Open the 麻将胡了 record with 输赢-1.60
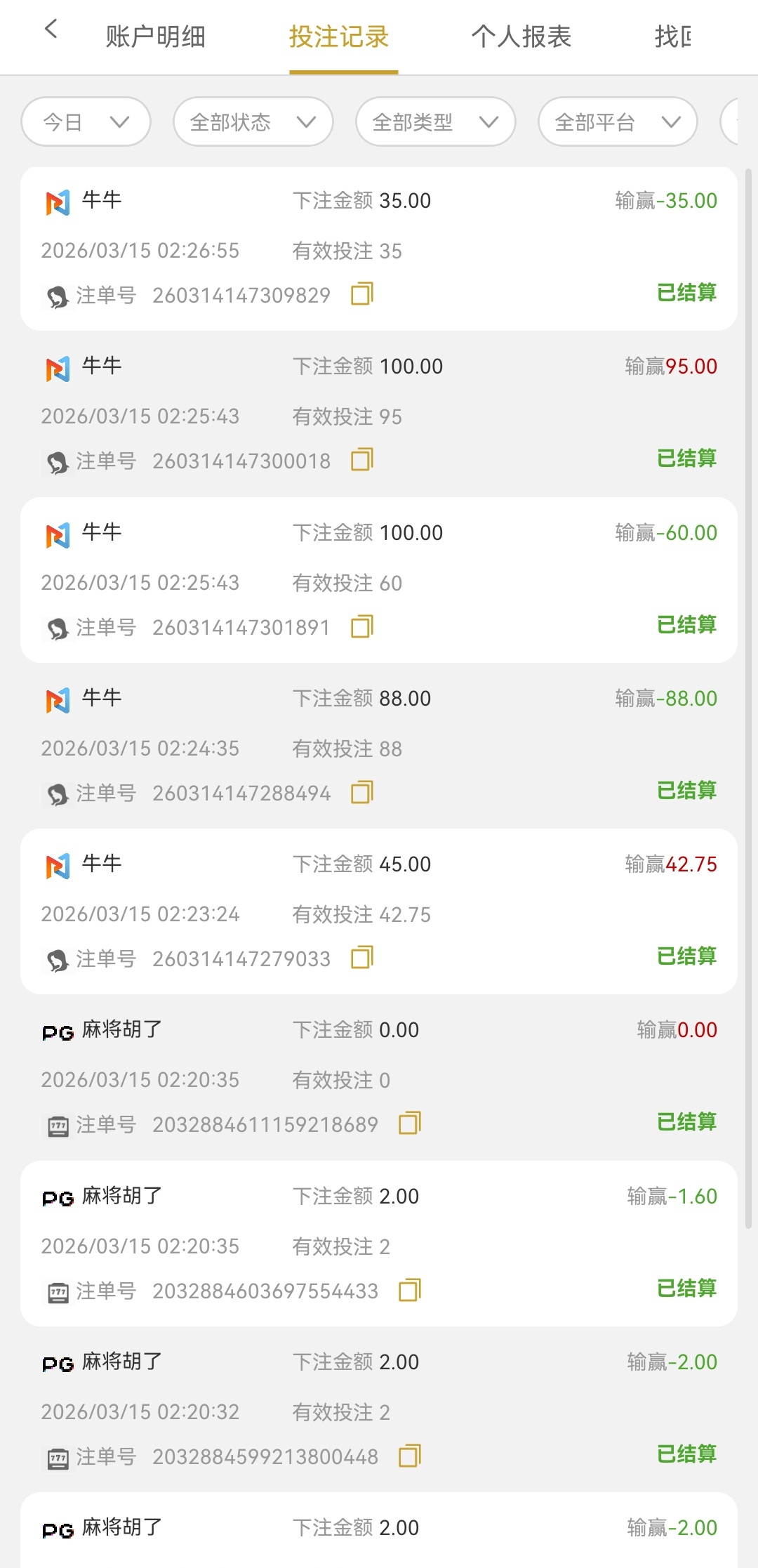The image size is (758, 1568). click(379, 1243)
